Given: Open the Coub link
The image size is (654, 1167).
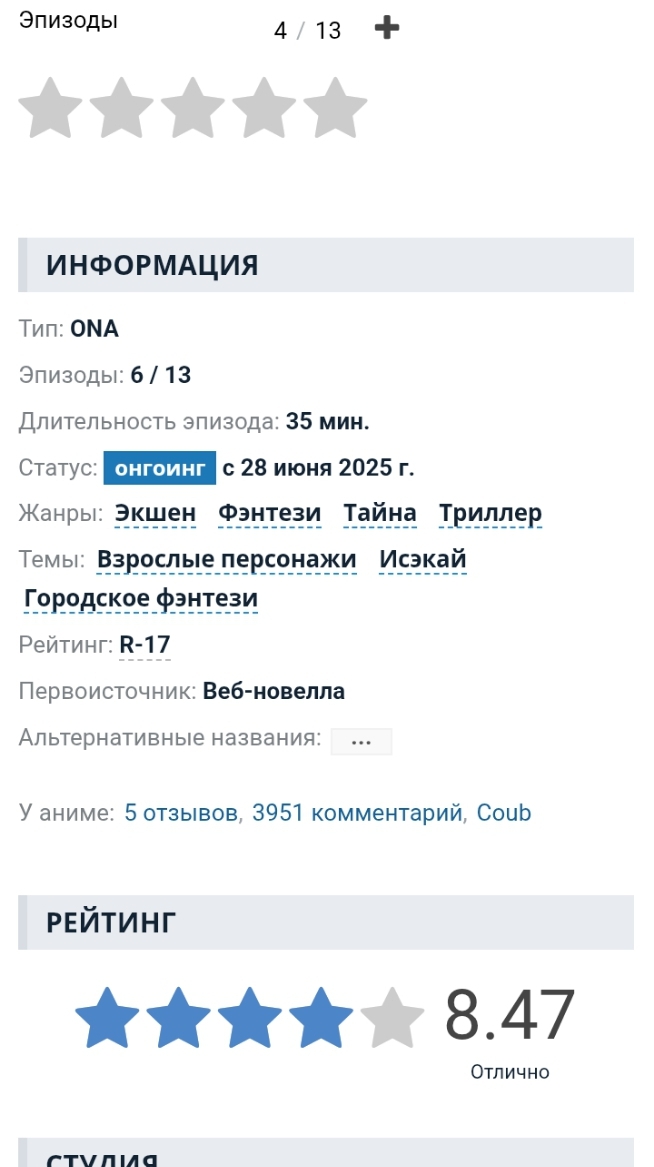Looking at the screenshot, I should click(504, 813).
